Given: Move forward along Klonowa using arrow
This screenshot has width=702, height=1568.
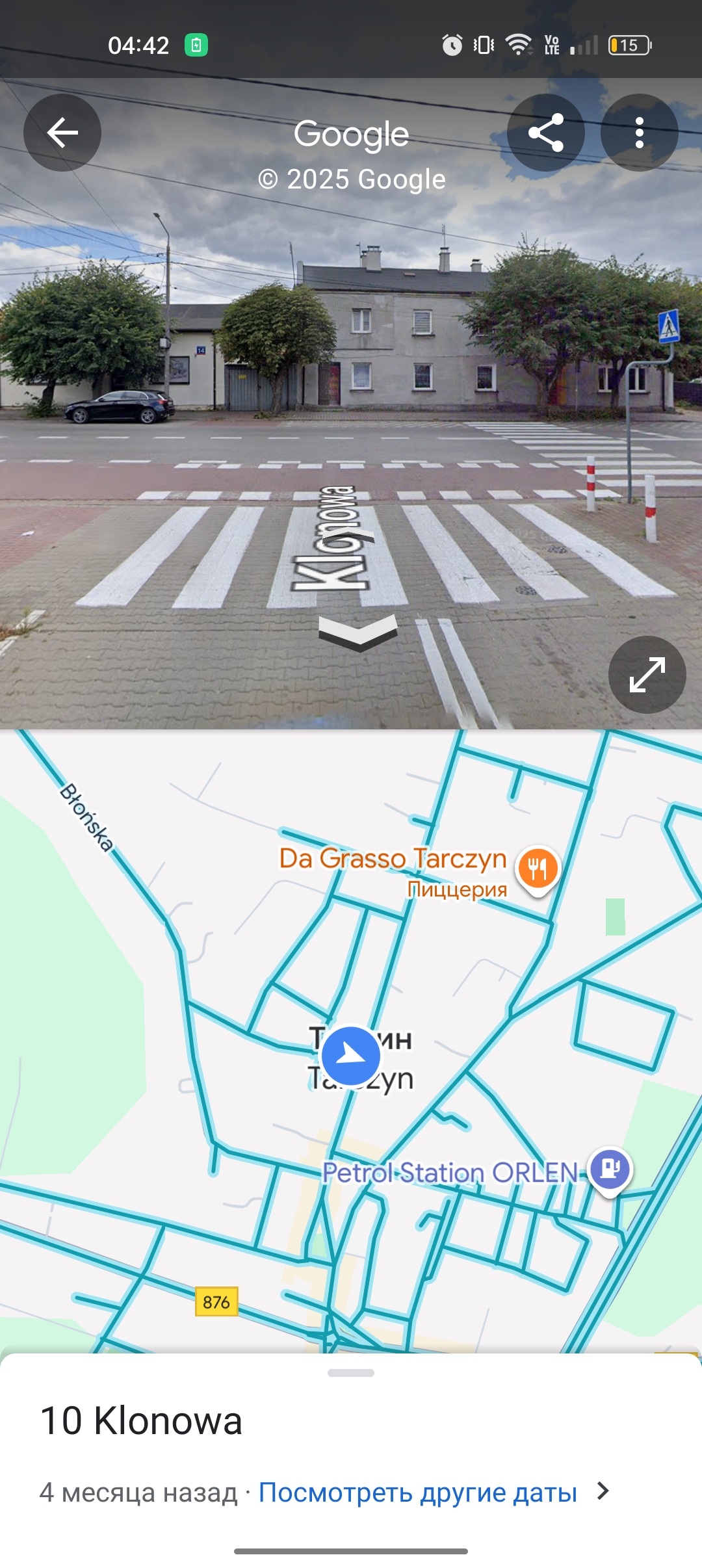Looking at the screenshot, I should click(357, 632).
